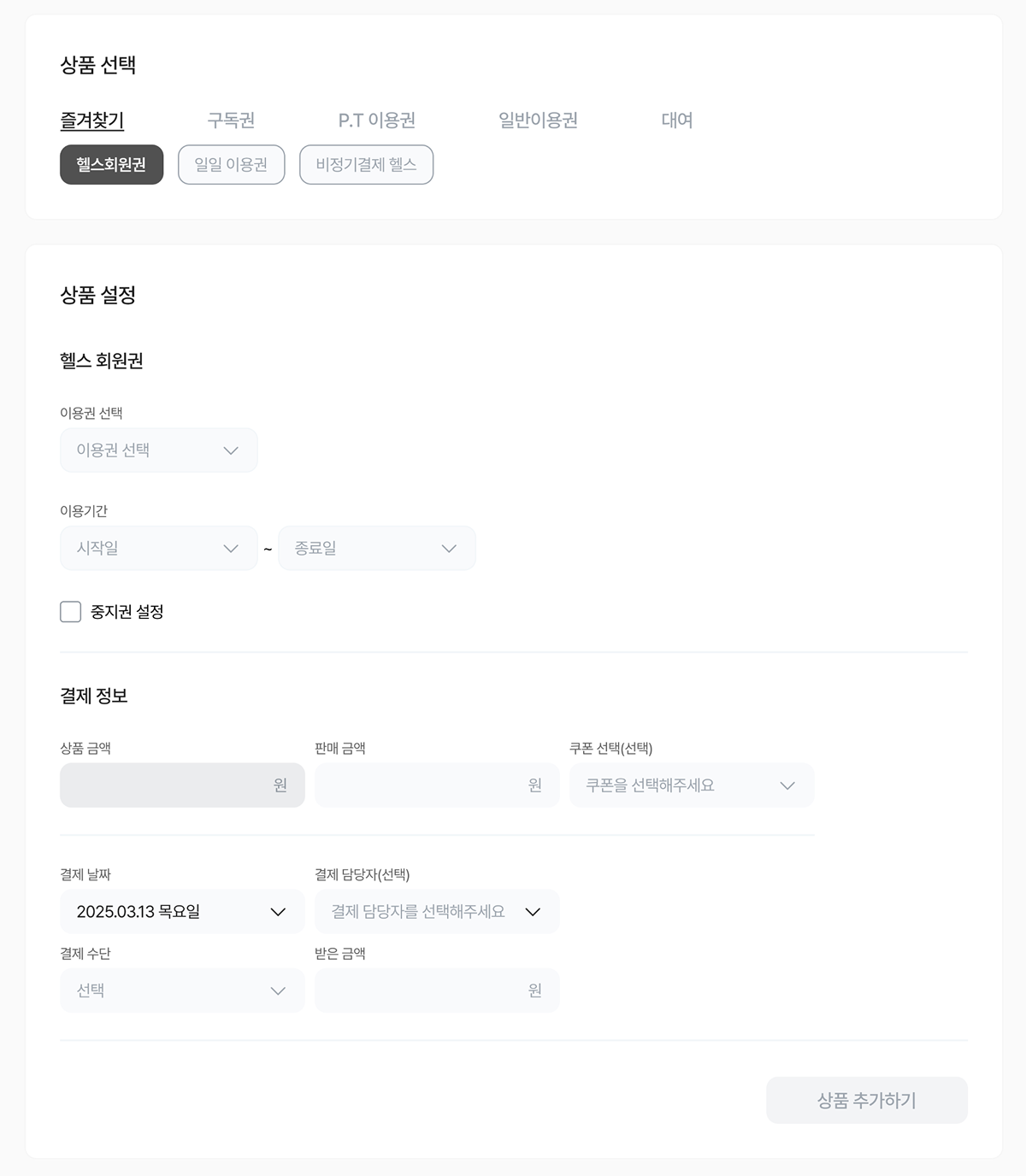Focus the 받은 금액 input field

pyautogui.click(x=437, y=991)
